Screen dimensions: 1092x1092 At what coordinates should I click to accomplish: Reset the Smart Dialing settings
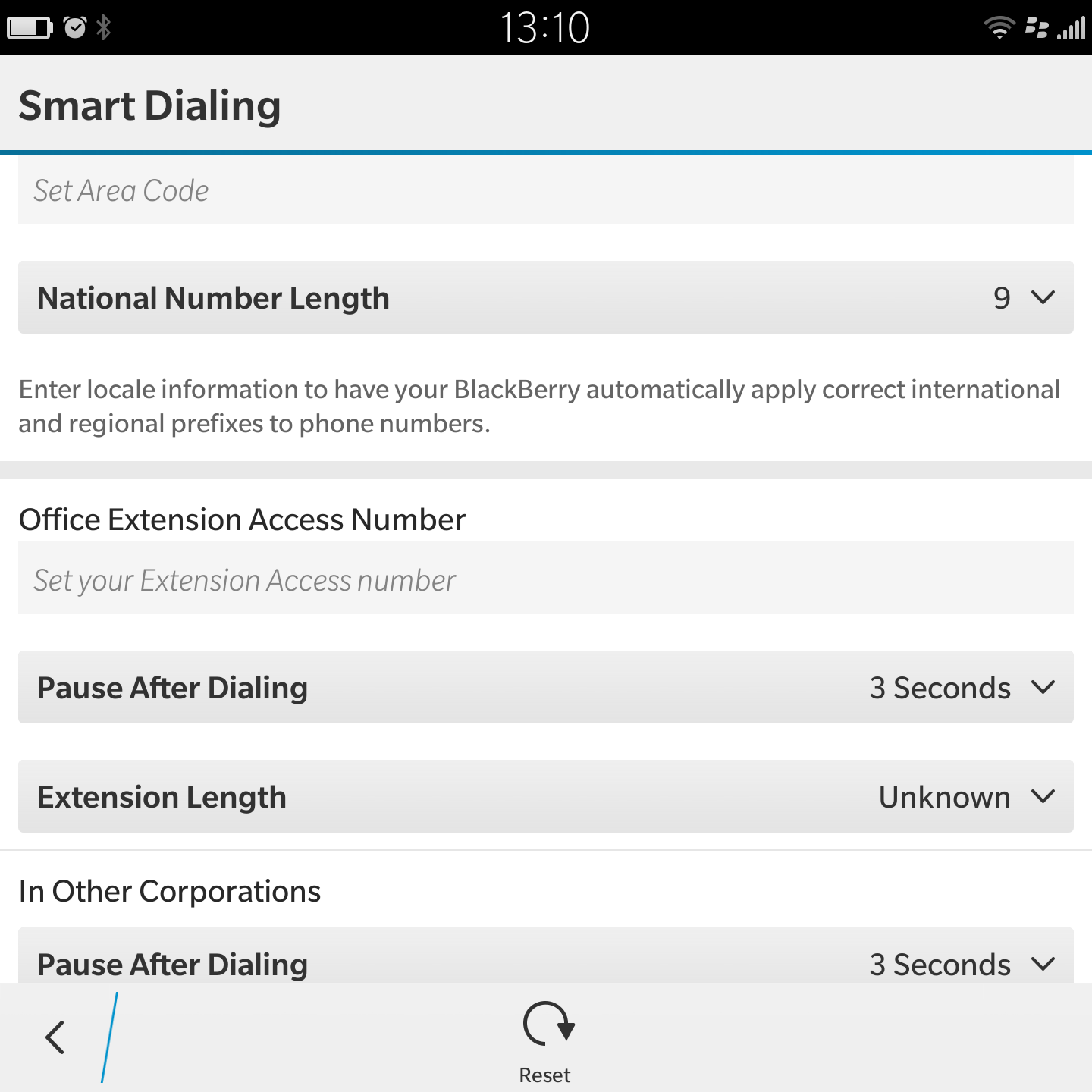coord(546,1039)
